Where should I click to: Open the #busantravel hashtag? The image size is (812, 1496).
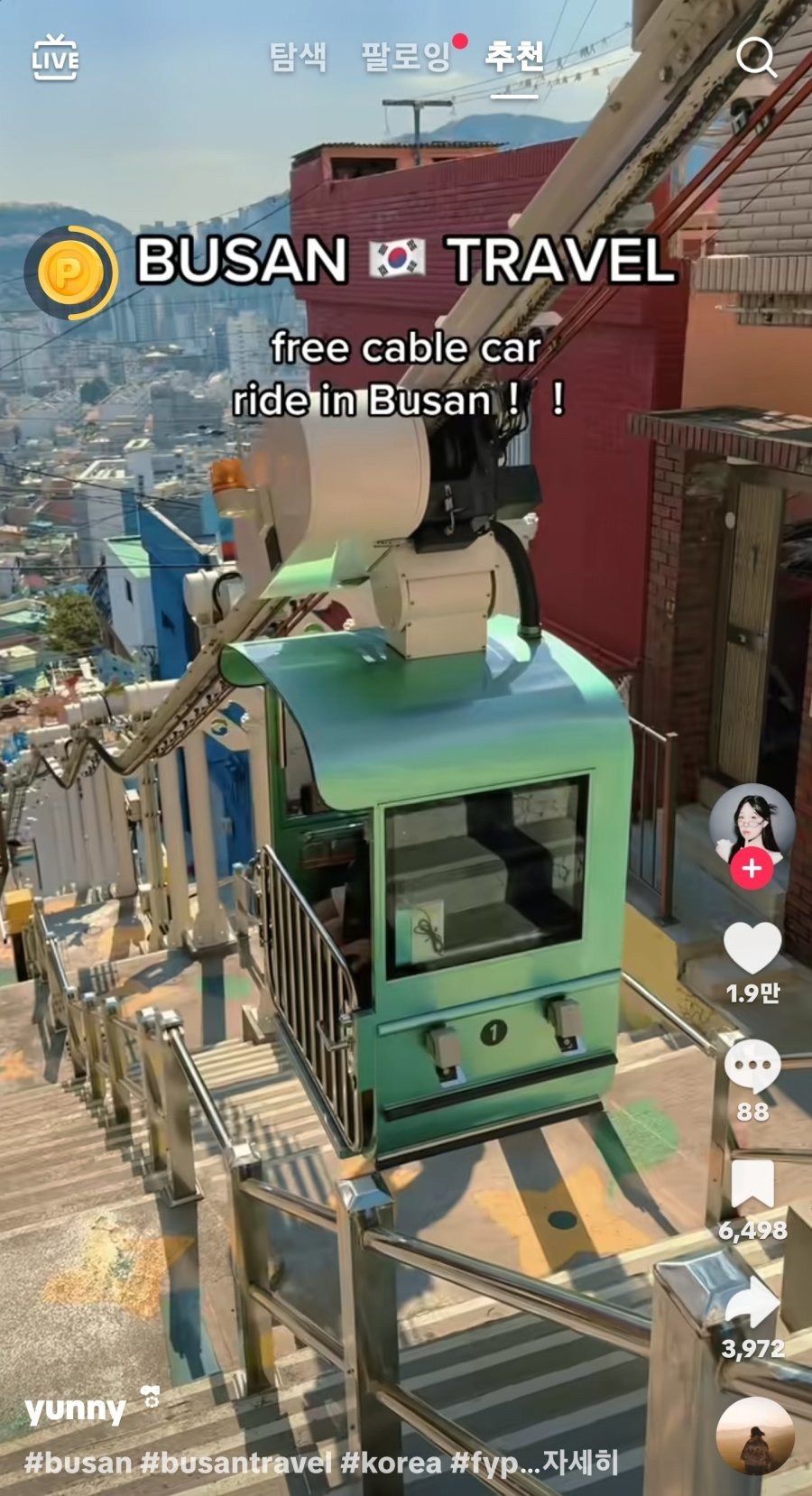point(235,1463)
